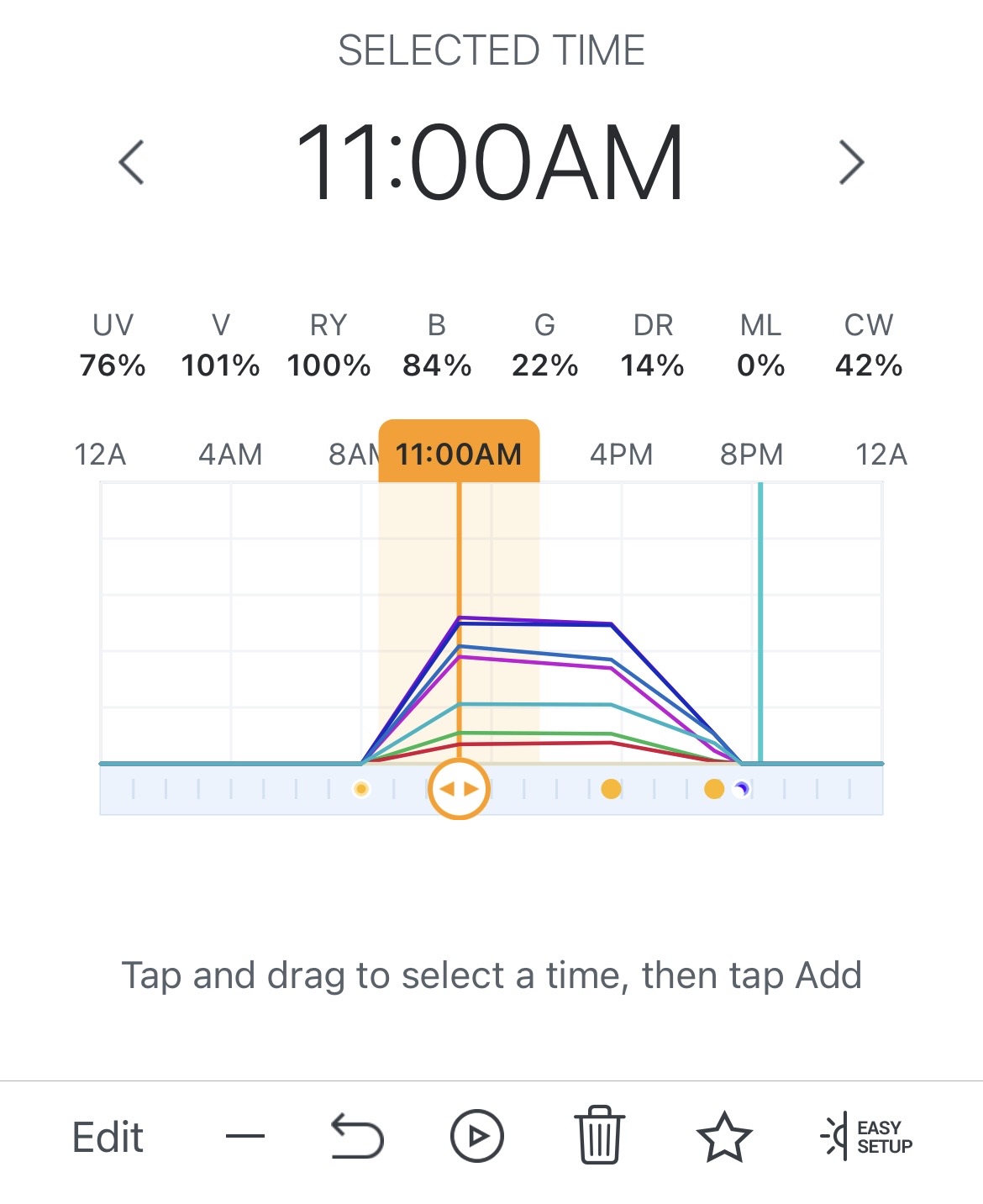
Task: Select the orange point before 8PM
Action: [714, 789]
